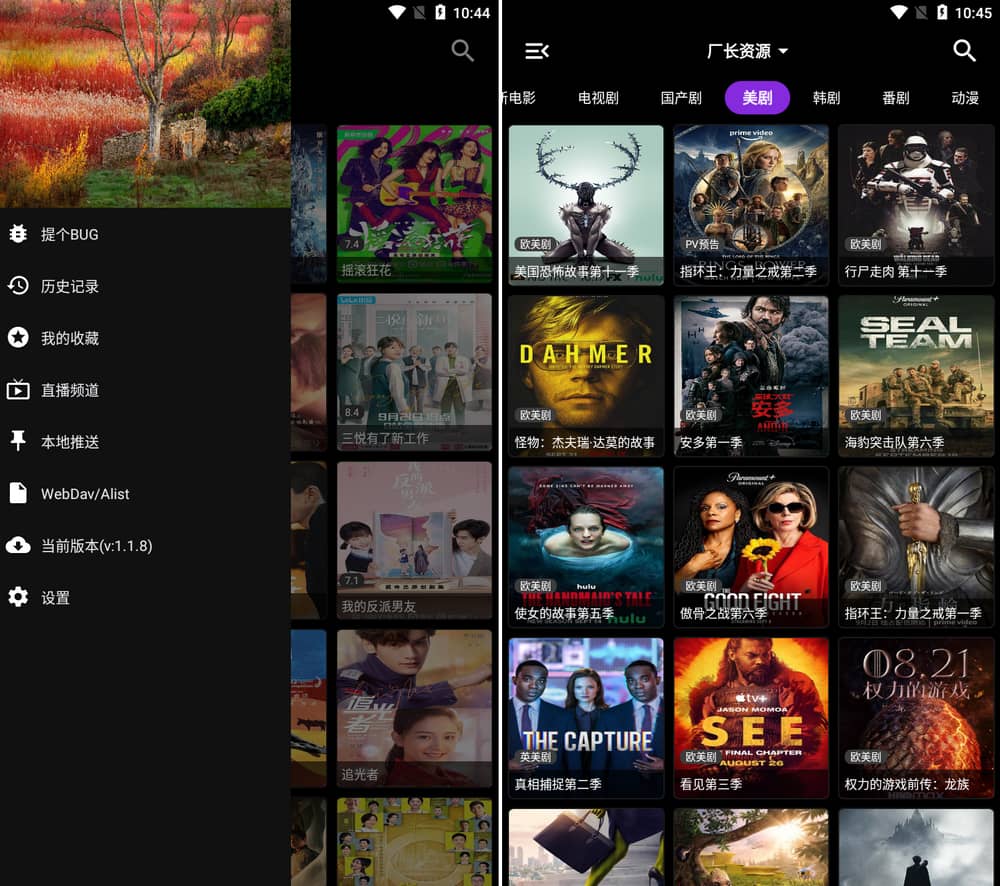The height and width of the screenshot is (886, 1000).
Task: Open 我的收藏 favorites
Action: click(69, 338)
